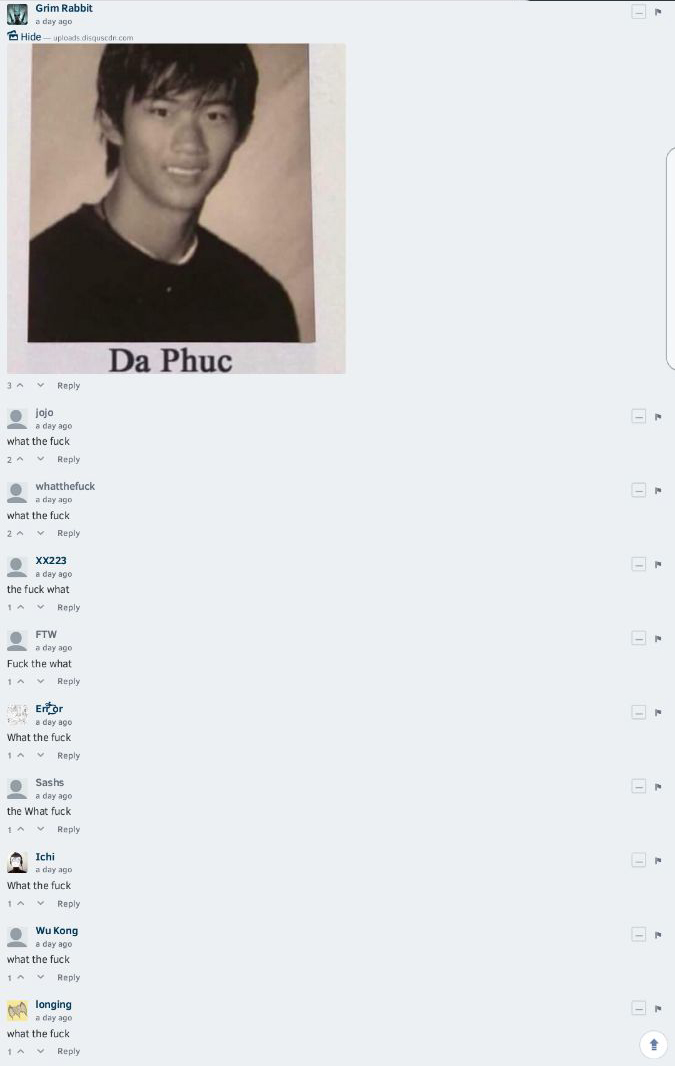The height and width of the screenshot is (1066, 675).
Task: Hide the image in Grim Rabbit's comment
Action: [x=25, y=37]
